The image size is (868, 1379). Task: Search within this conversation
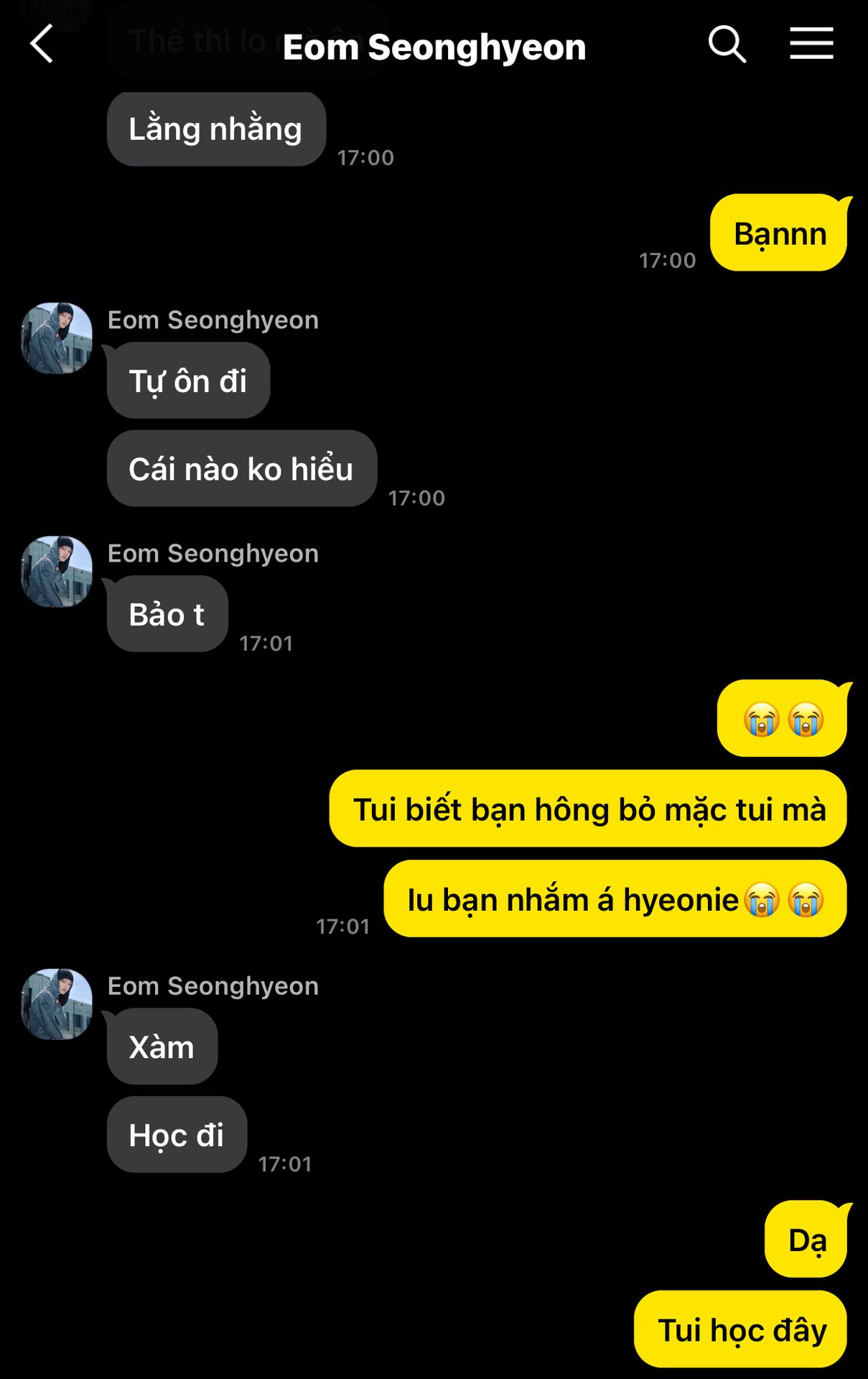click(x=727, y=45)
